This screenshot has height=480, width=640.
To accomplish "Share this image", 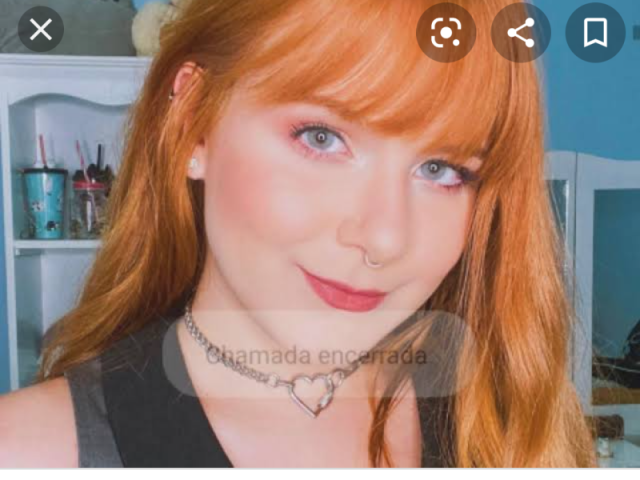I will tap(520, 33).
